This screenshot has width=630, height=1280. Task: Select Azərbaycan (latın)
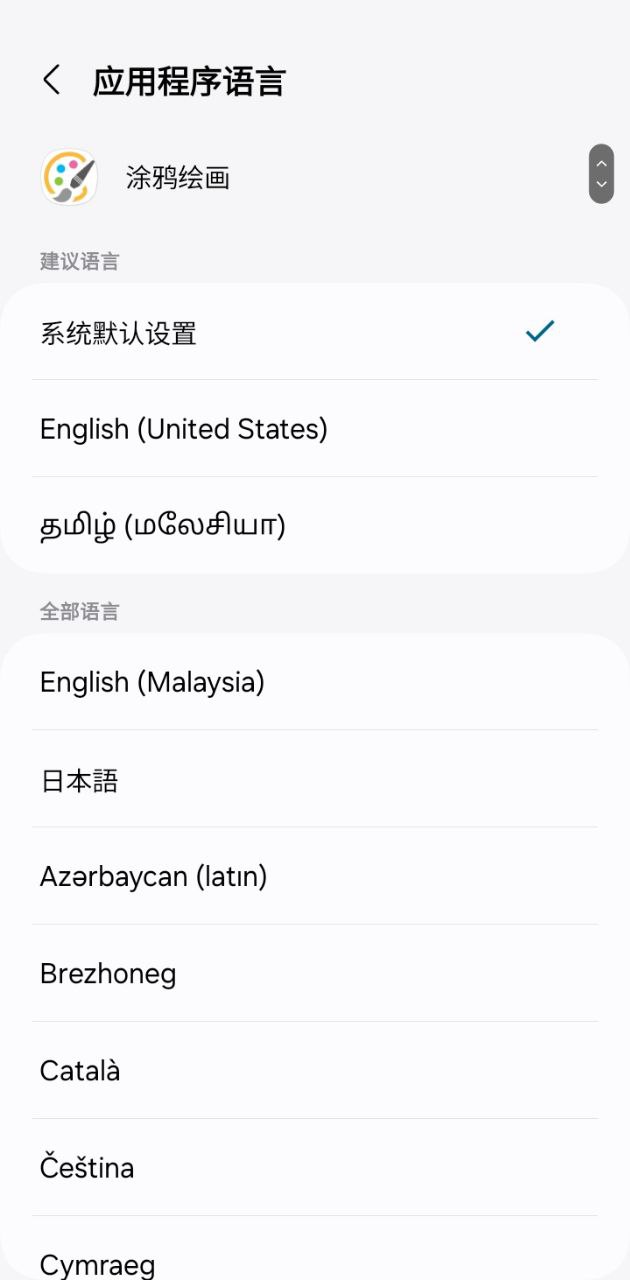[315, 876]
